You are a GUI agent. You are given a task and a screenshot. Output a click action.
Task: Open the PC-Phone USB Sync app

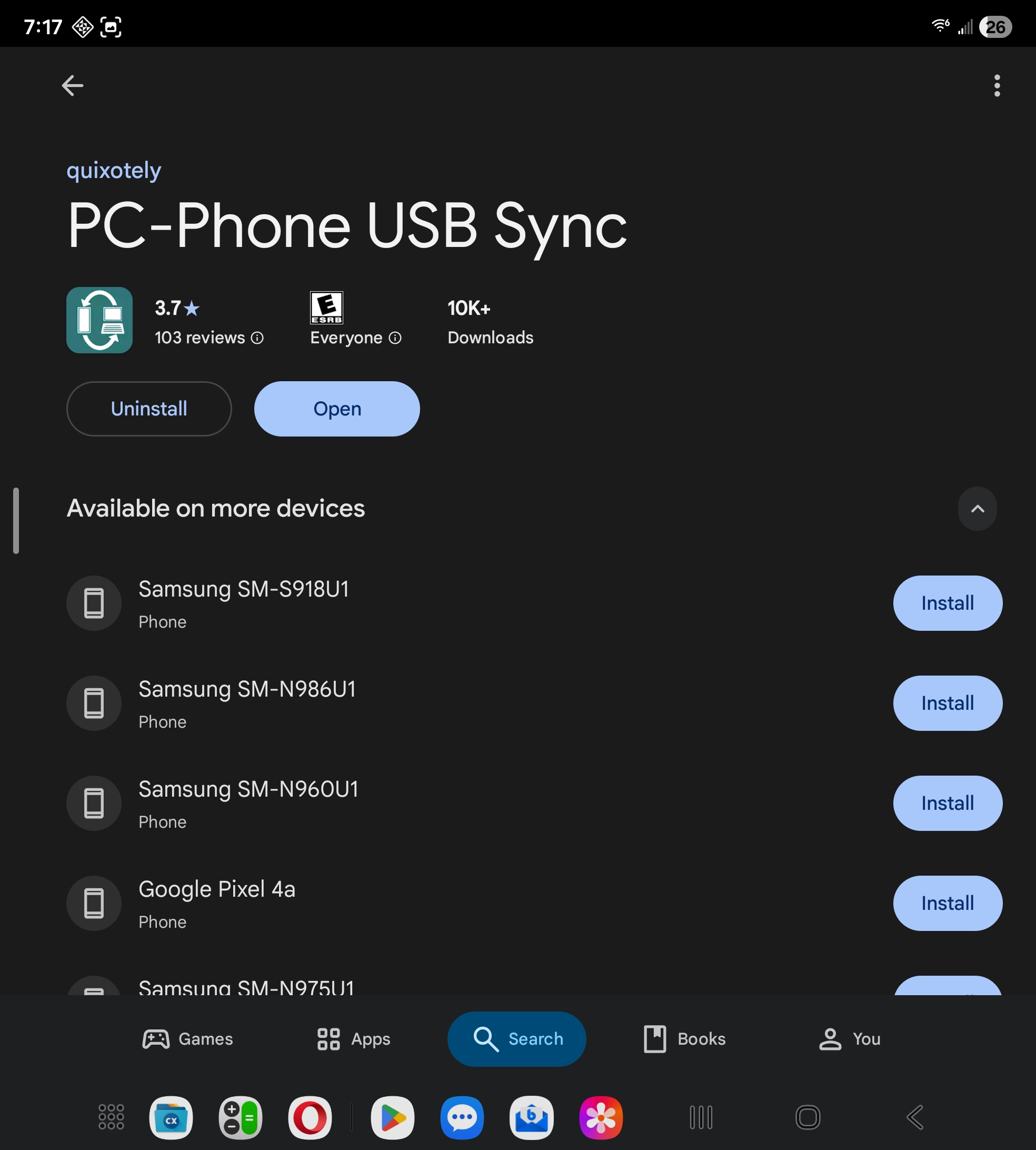click(x=337, y=409)
